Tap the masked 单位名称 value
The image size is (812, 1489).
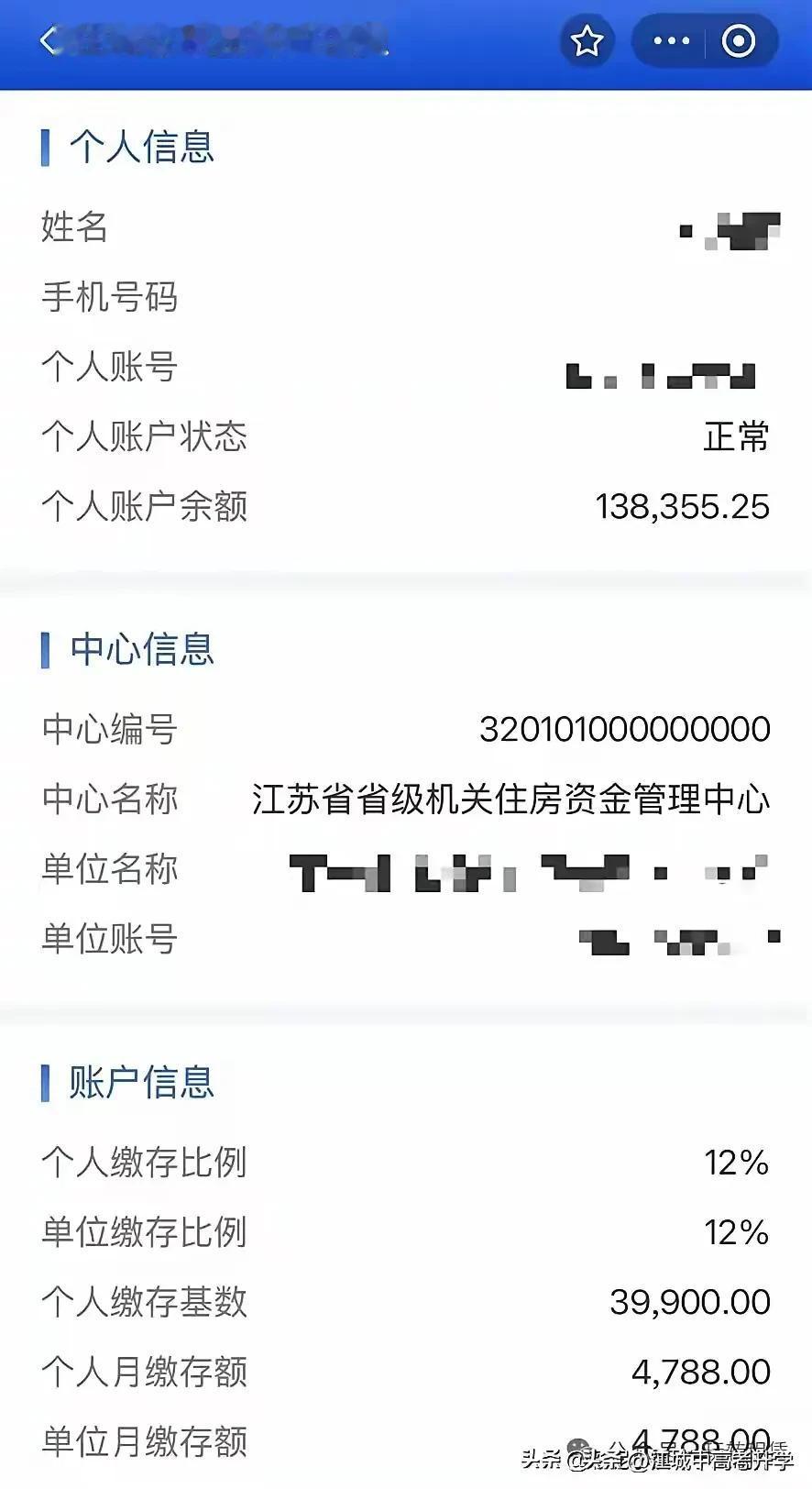tap(532, 869)
